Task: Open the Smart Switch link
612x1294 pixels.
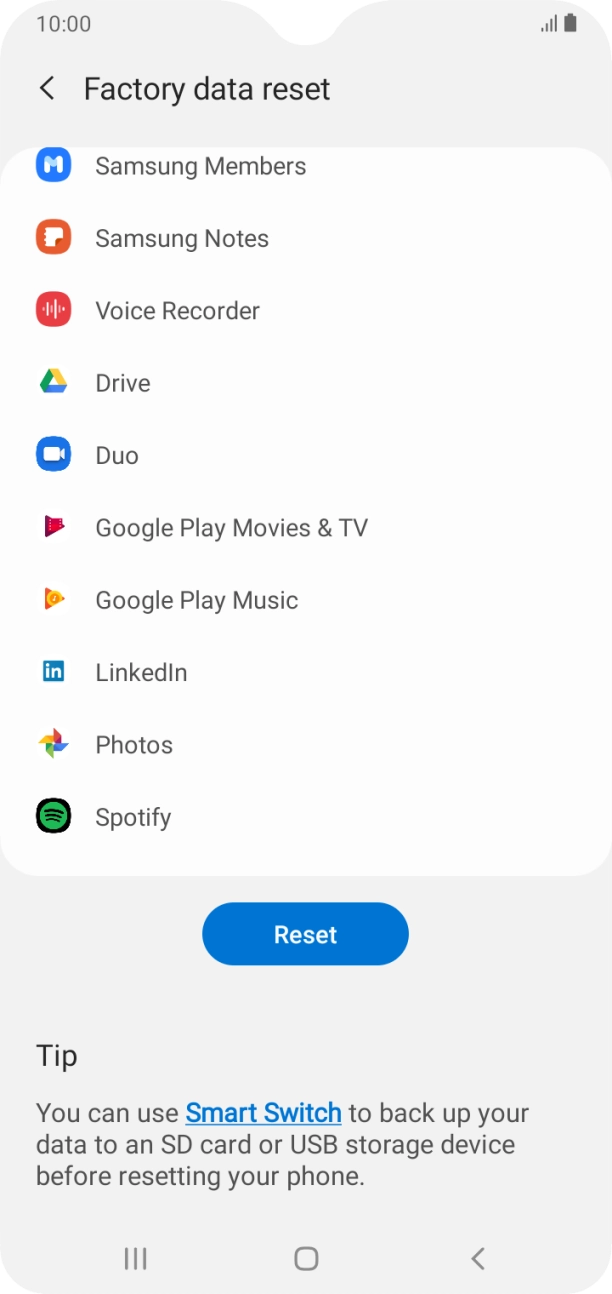Action: pyautogui.click(x=263, y=1113)
